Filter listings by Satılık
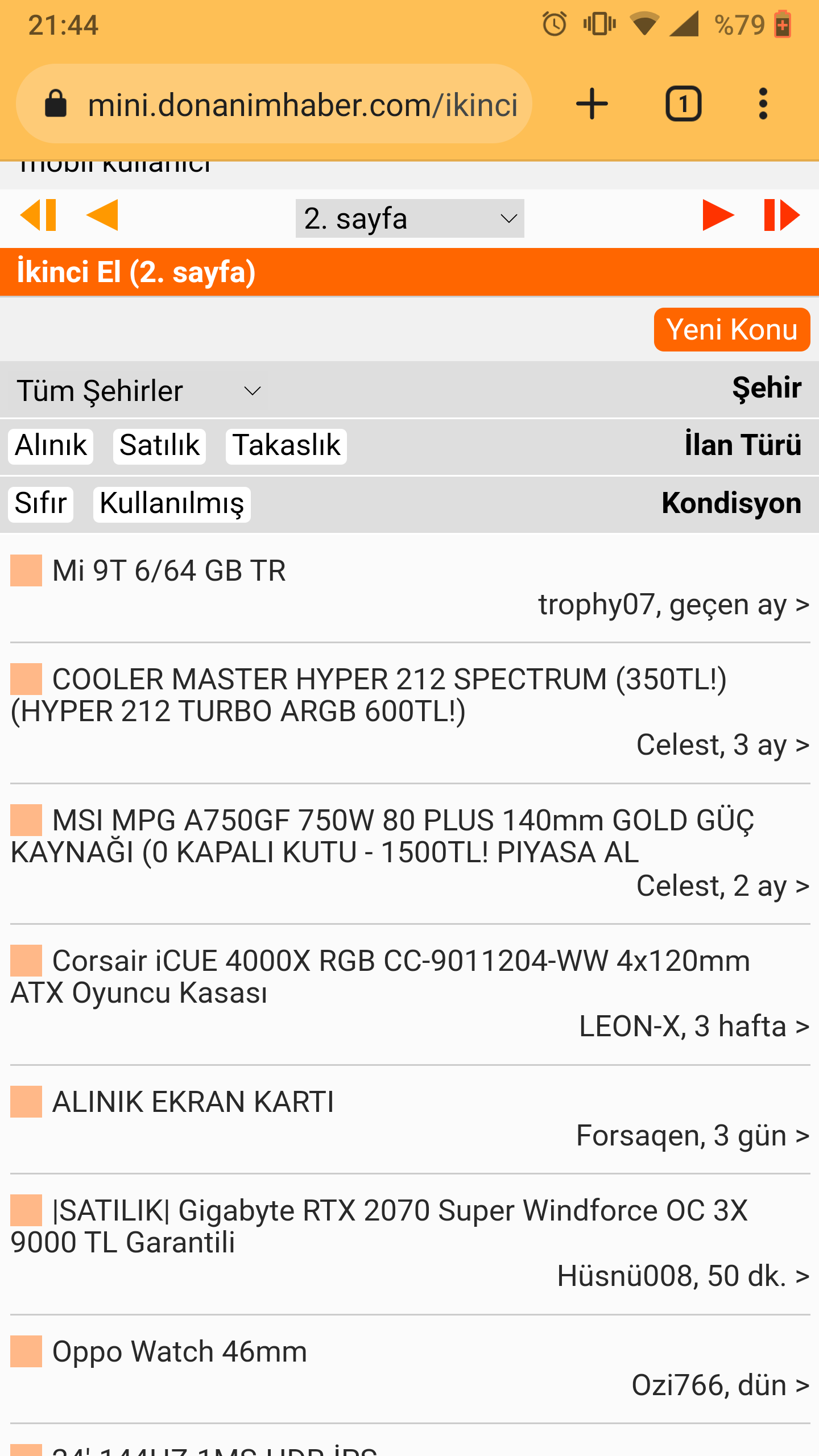The image size is (819, 1456). click(x=159, y=445)
